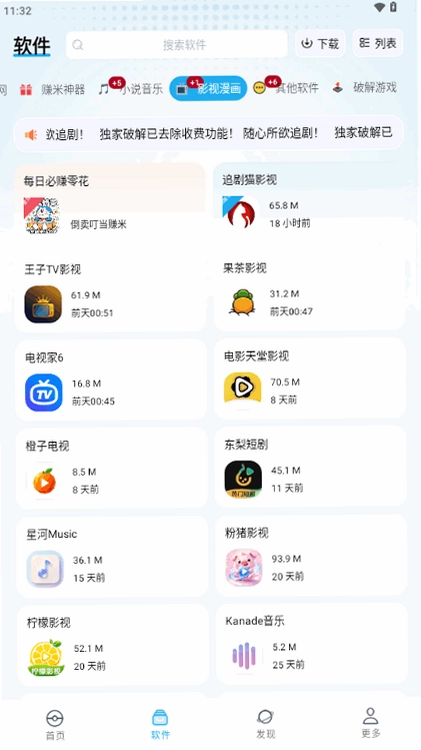Open the 电视家6 app card
421x750 pixels.
(x=111, y=380)
